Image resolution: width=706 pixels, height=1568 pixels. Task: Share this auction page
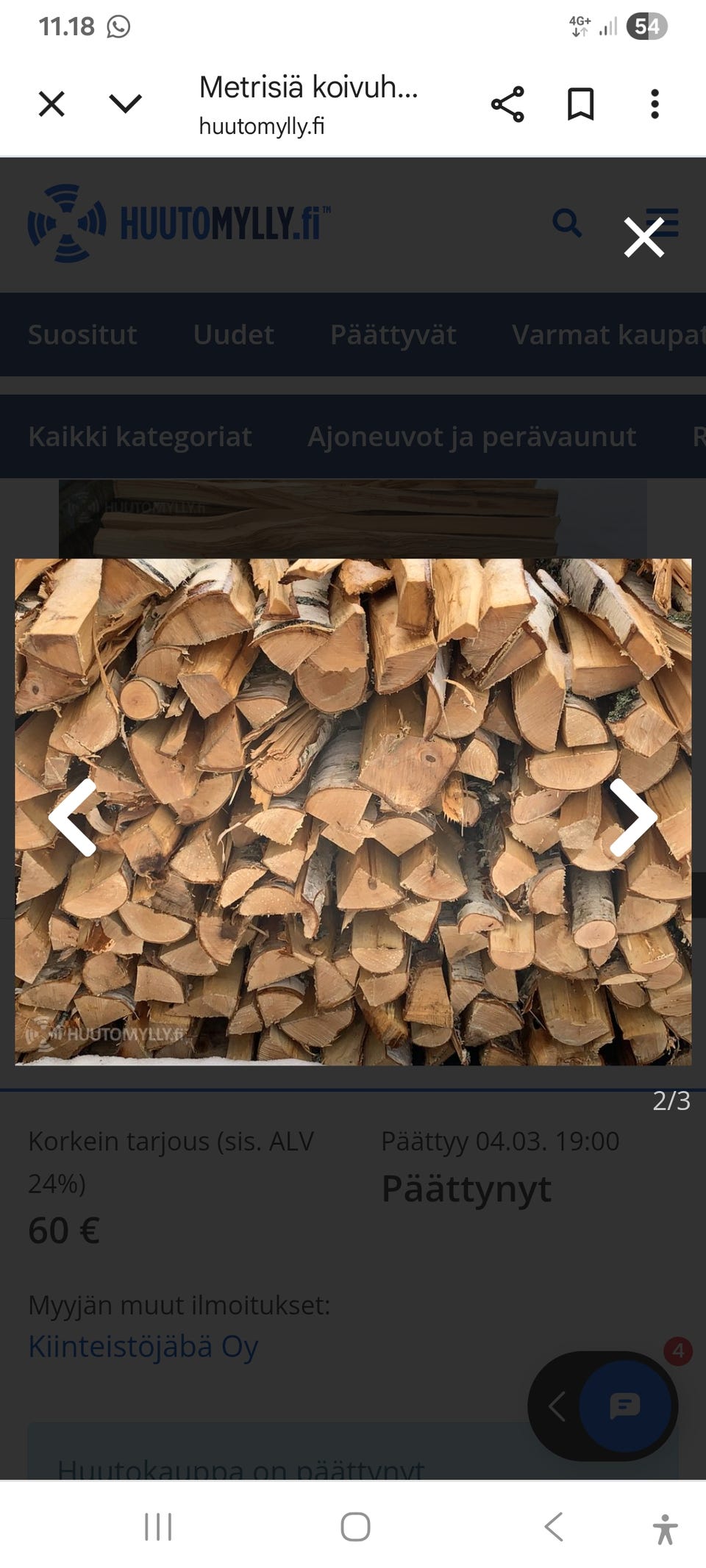tap(509, 103)
